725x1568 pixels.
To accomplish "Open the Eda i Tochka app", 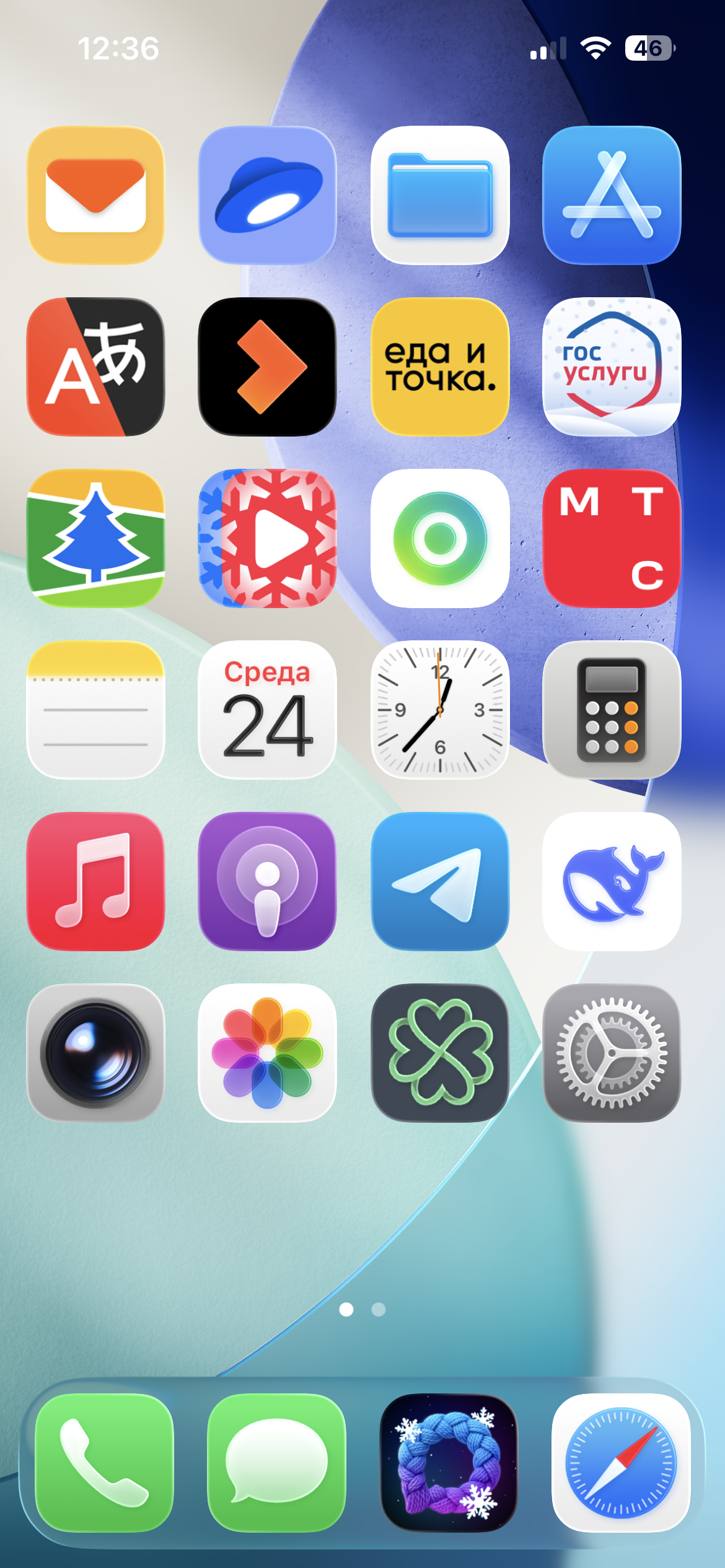I will 439,367.
